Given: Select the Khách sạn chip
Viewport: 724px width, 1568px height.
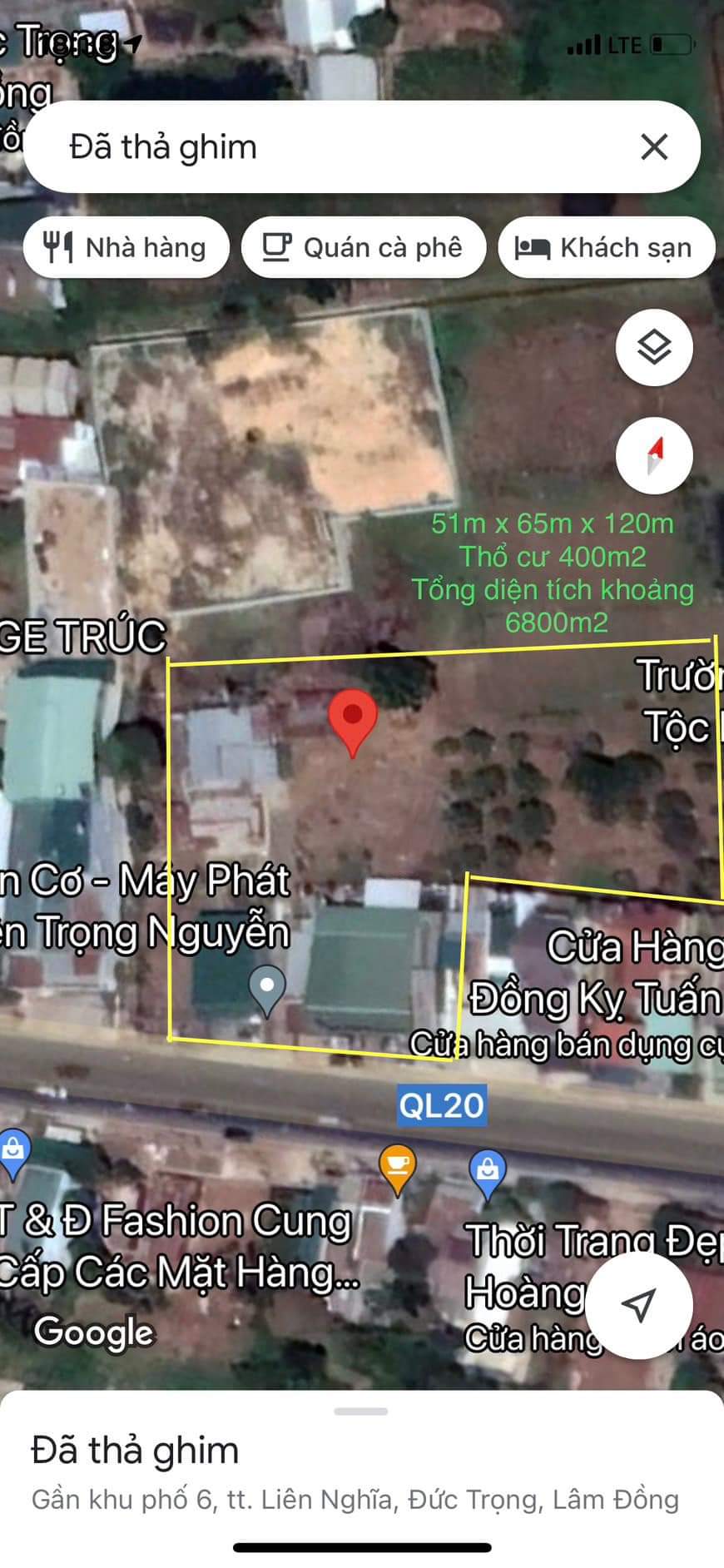Looking at the screenshot, I should (606, 248).
